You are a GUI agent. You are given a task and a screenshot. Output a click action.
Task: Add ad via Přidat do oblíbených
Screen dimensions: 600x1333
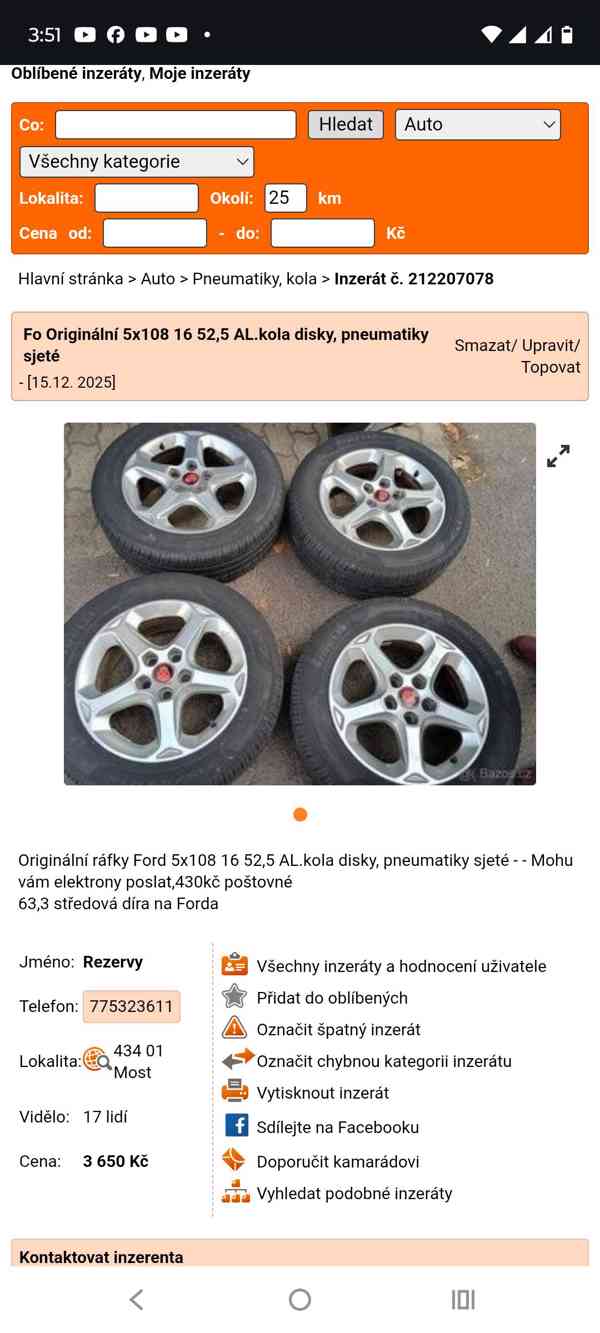332,998
